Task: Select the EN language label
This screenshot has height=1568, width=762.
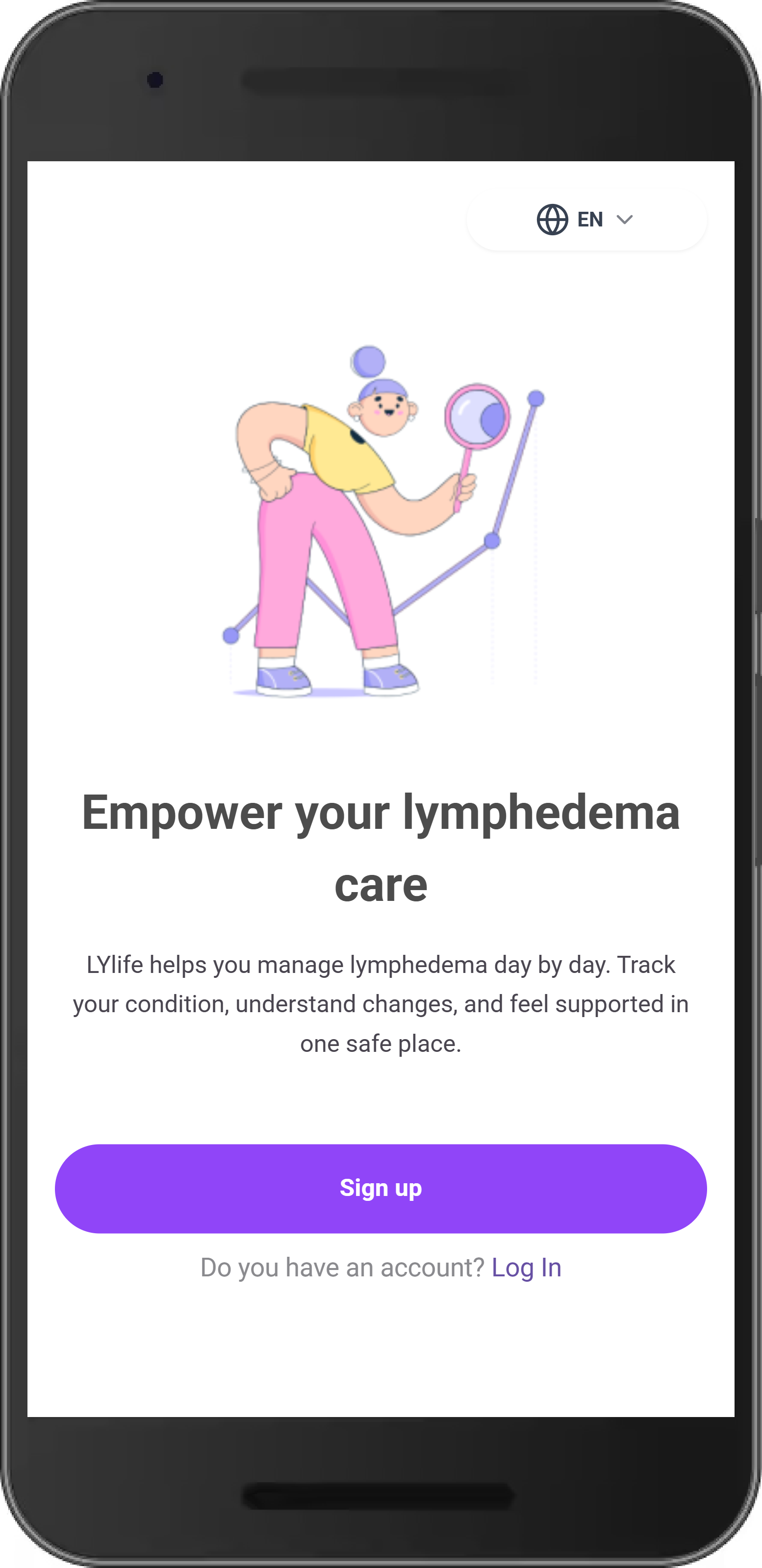Action: pos(589,220)
